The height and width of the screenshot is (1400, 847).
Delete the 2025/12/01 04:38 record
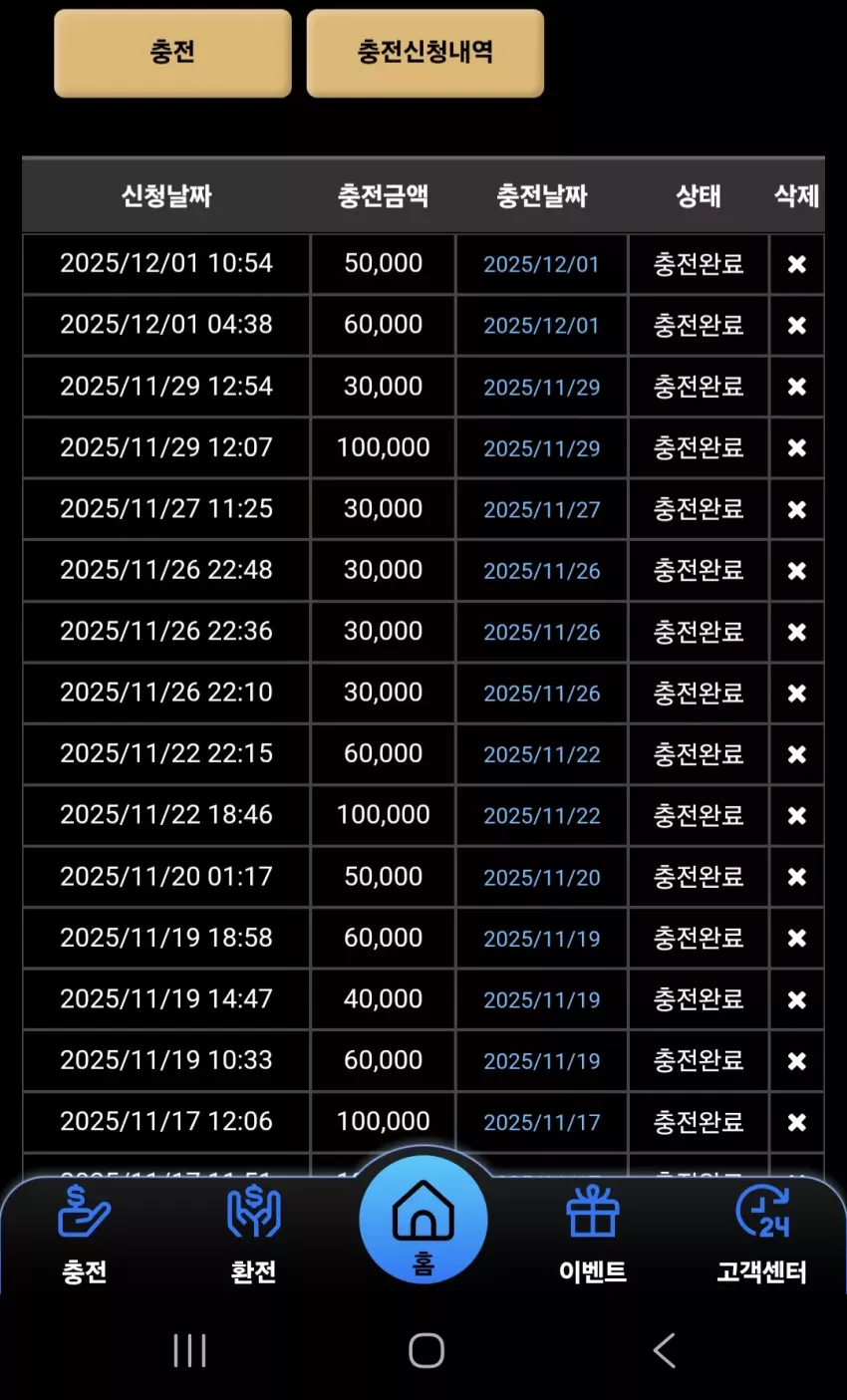[797, 326]
